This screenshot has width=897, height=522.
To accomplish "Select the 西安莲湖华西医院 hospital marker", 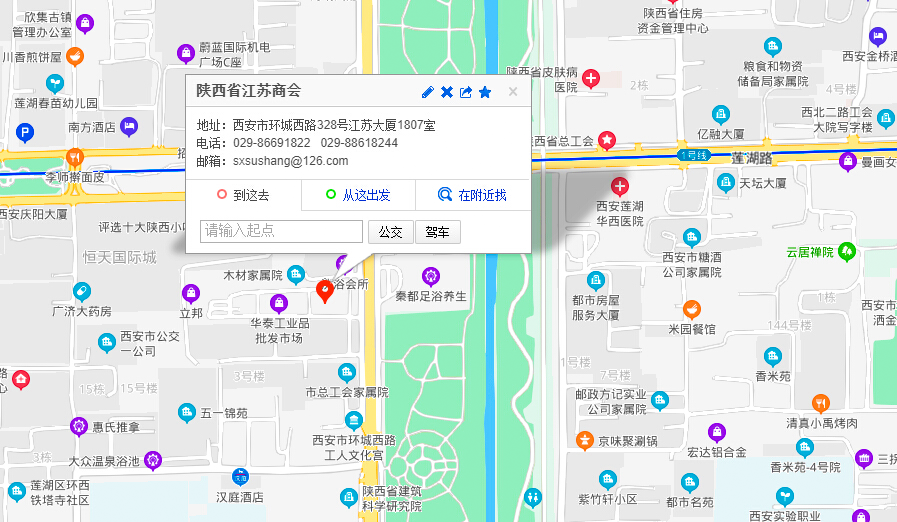I will point(621,187).
